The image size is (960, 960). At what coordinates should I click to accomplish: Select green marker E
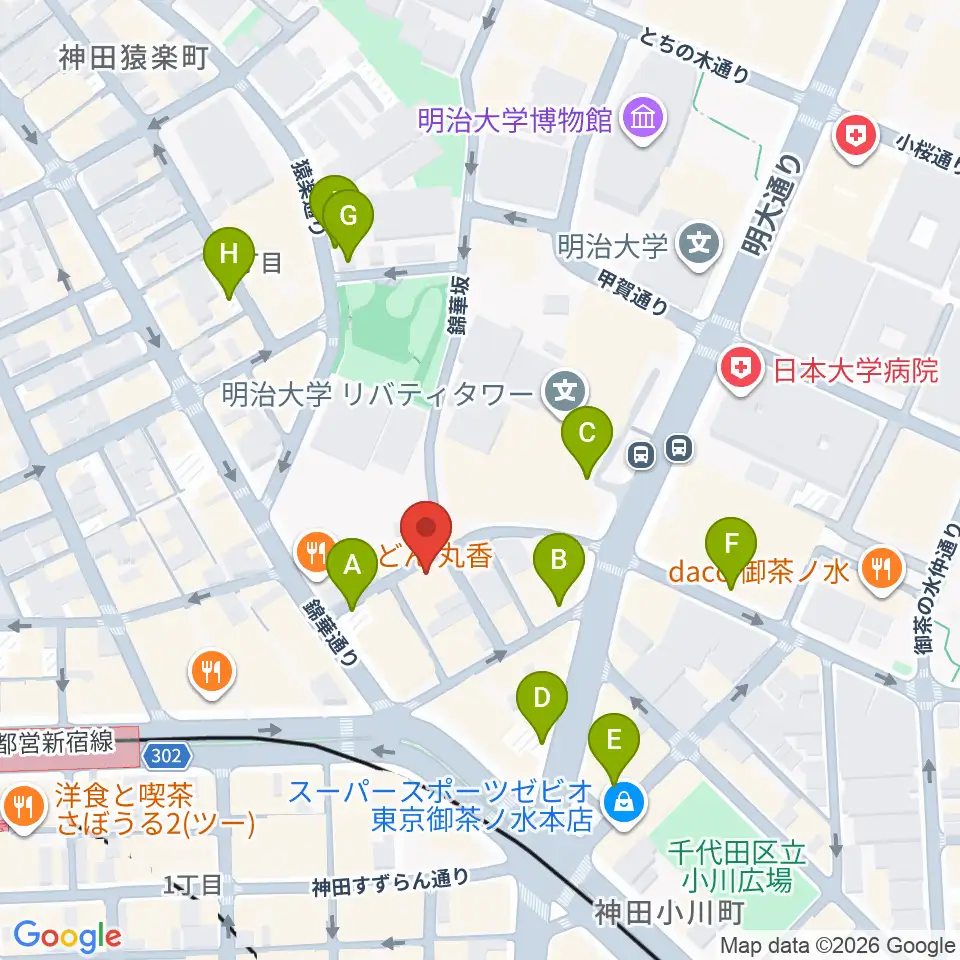(614, 748)
